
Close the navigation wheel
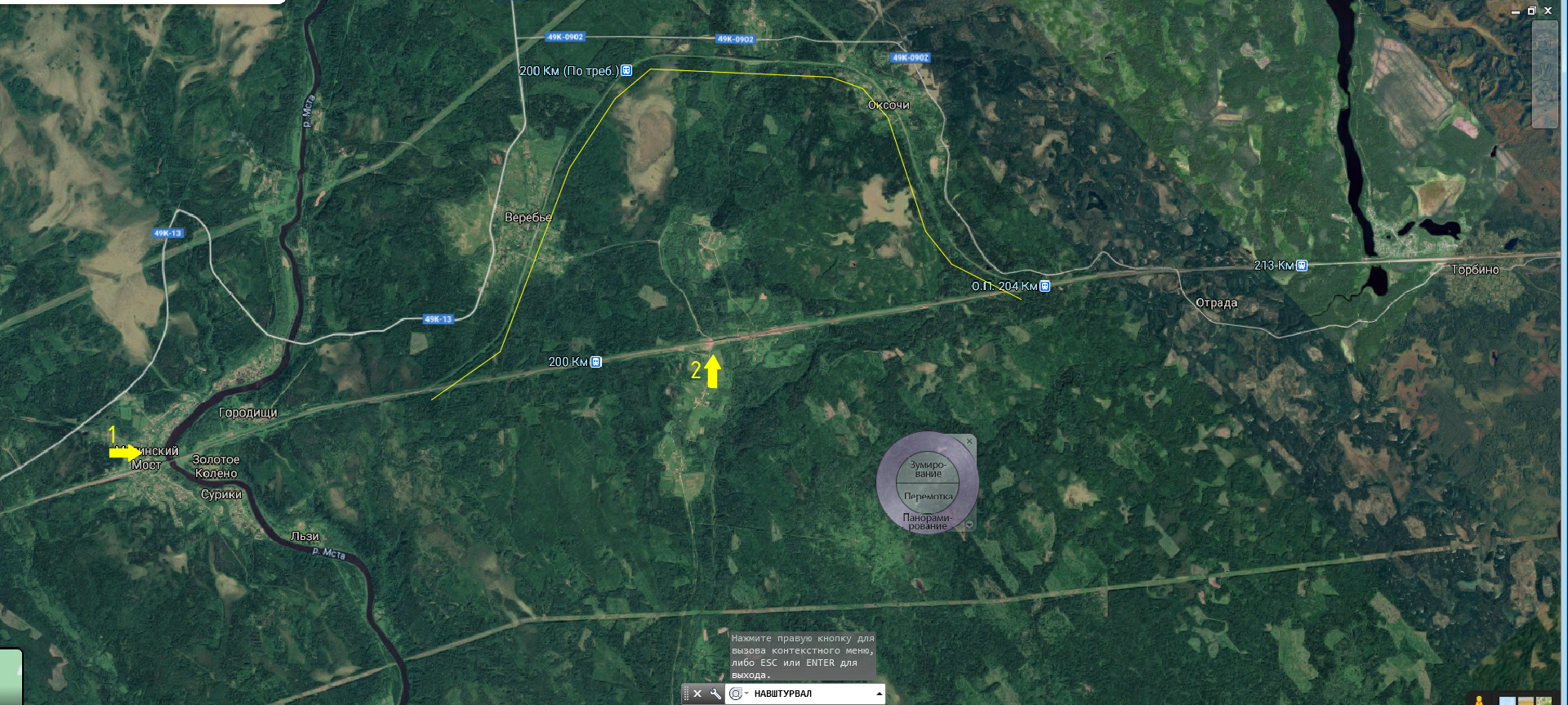pyautogui.click(x=969, y=442)
